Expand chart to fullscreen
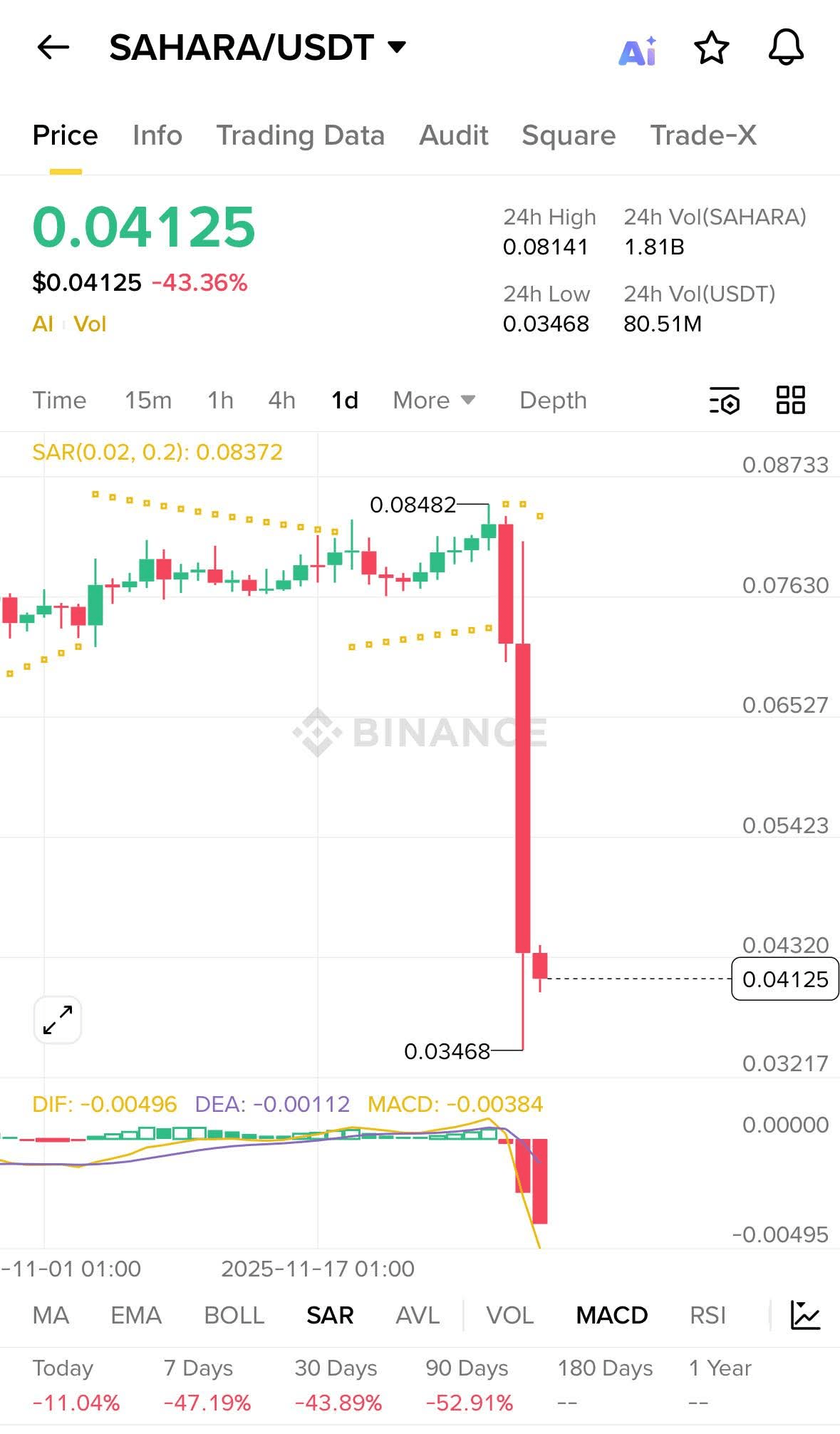 coord(58,1020)
